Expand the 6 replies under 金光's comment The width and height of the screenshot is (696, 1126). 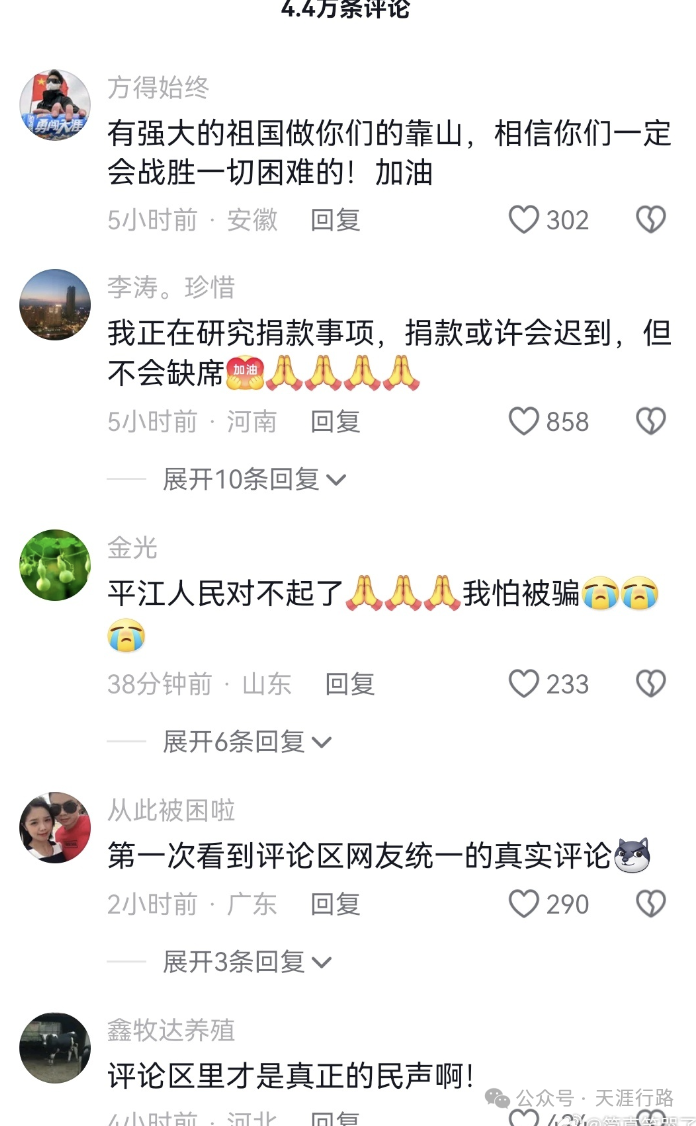click(x=247, y=741)
